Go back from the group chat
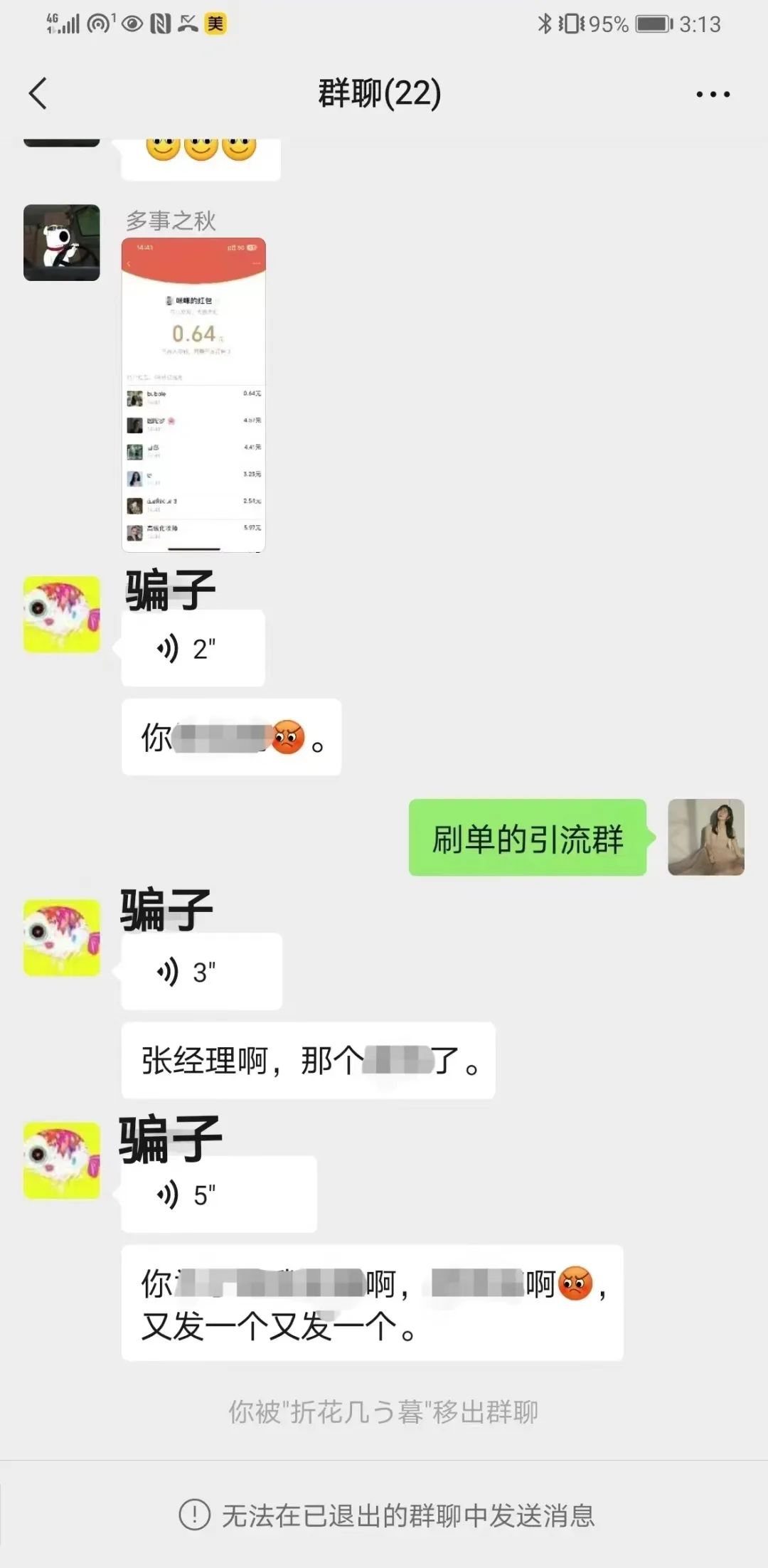 click(38, 94)
